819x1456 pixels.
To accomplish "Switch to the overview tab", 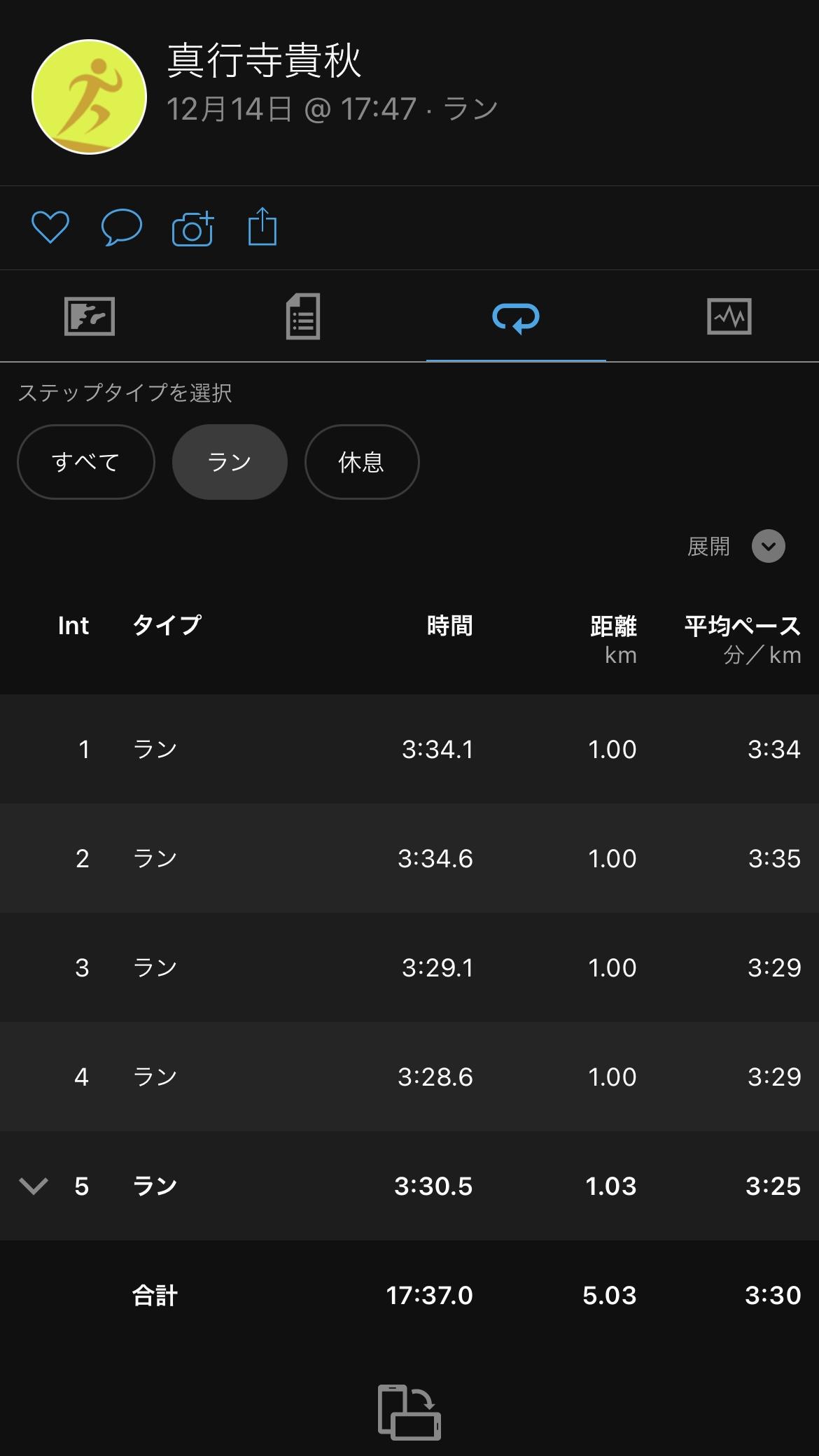I will tap(90, 316).
